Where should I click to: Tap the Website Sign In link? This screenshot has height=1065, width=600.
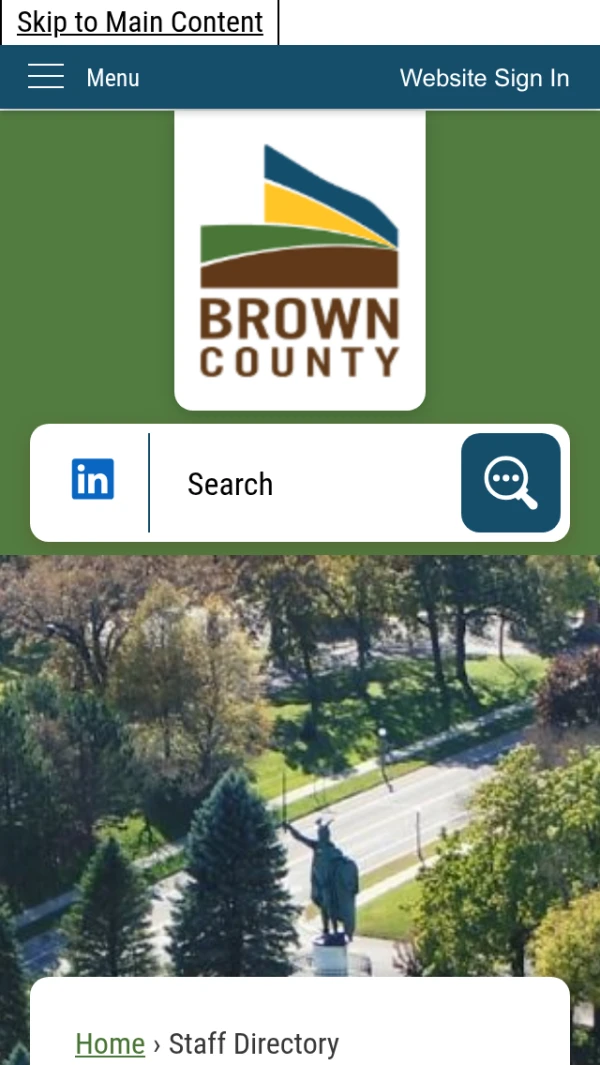point(484,78)
